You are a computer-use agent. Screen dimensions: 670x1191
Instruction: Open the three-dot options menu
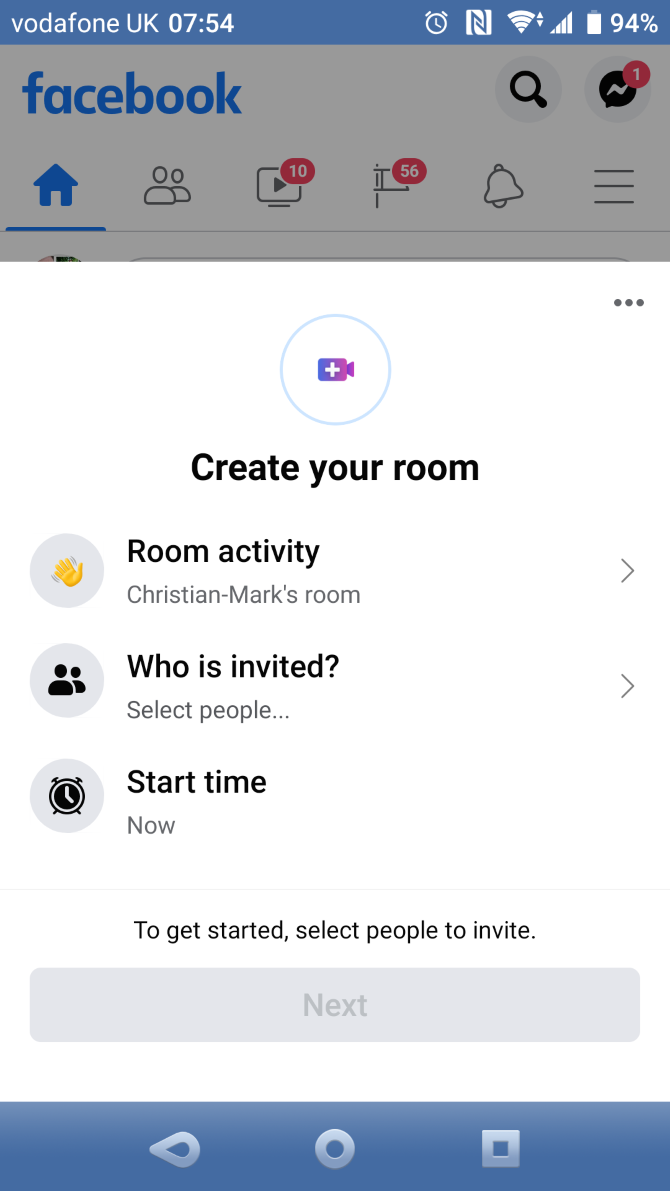click(x=628, y=303)
